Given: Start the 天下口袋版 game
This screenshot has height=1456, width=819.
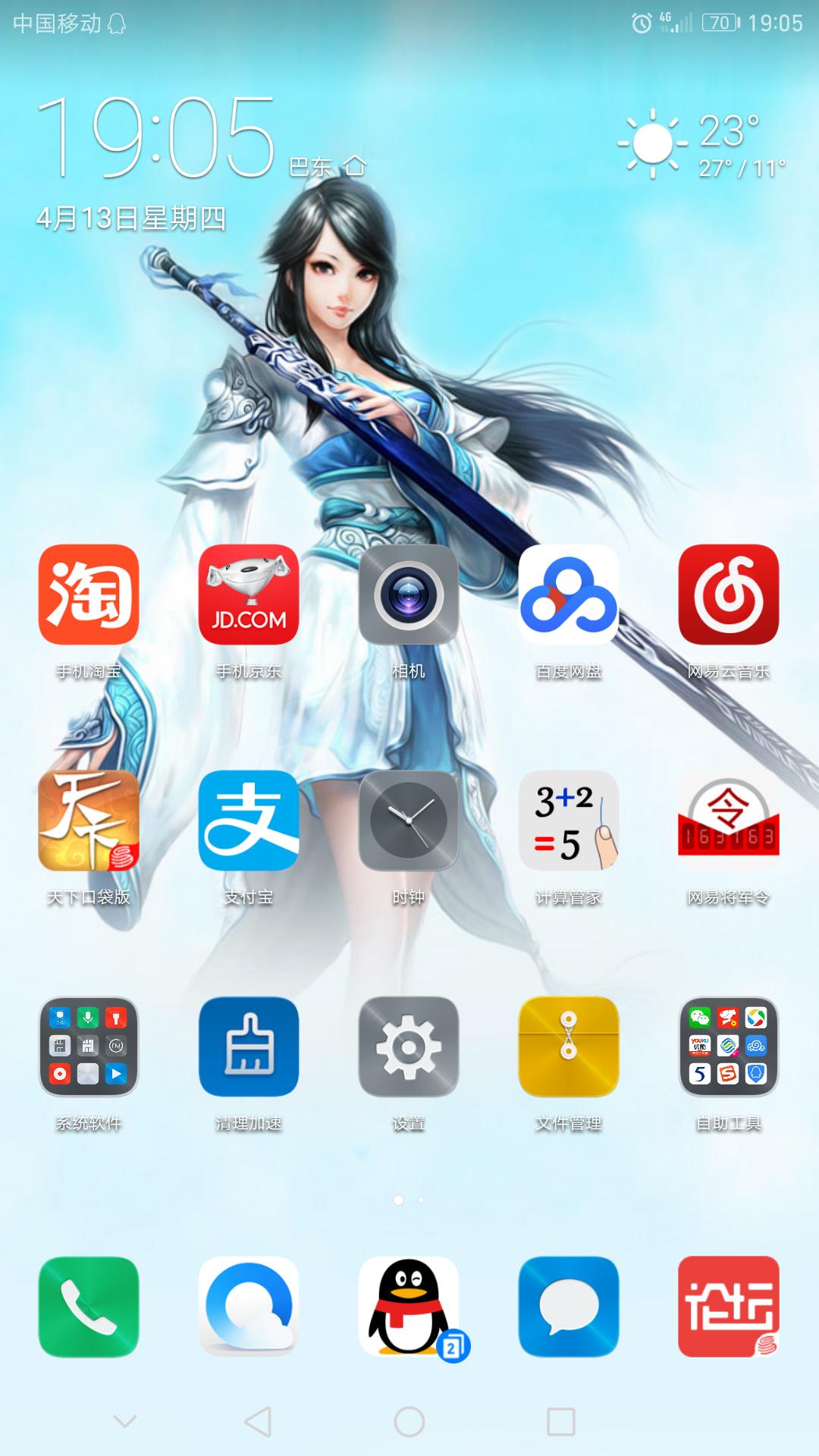Looking at the screenshot, I should coord(89,821).
